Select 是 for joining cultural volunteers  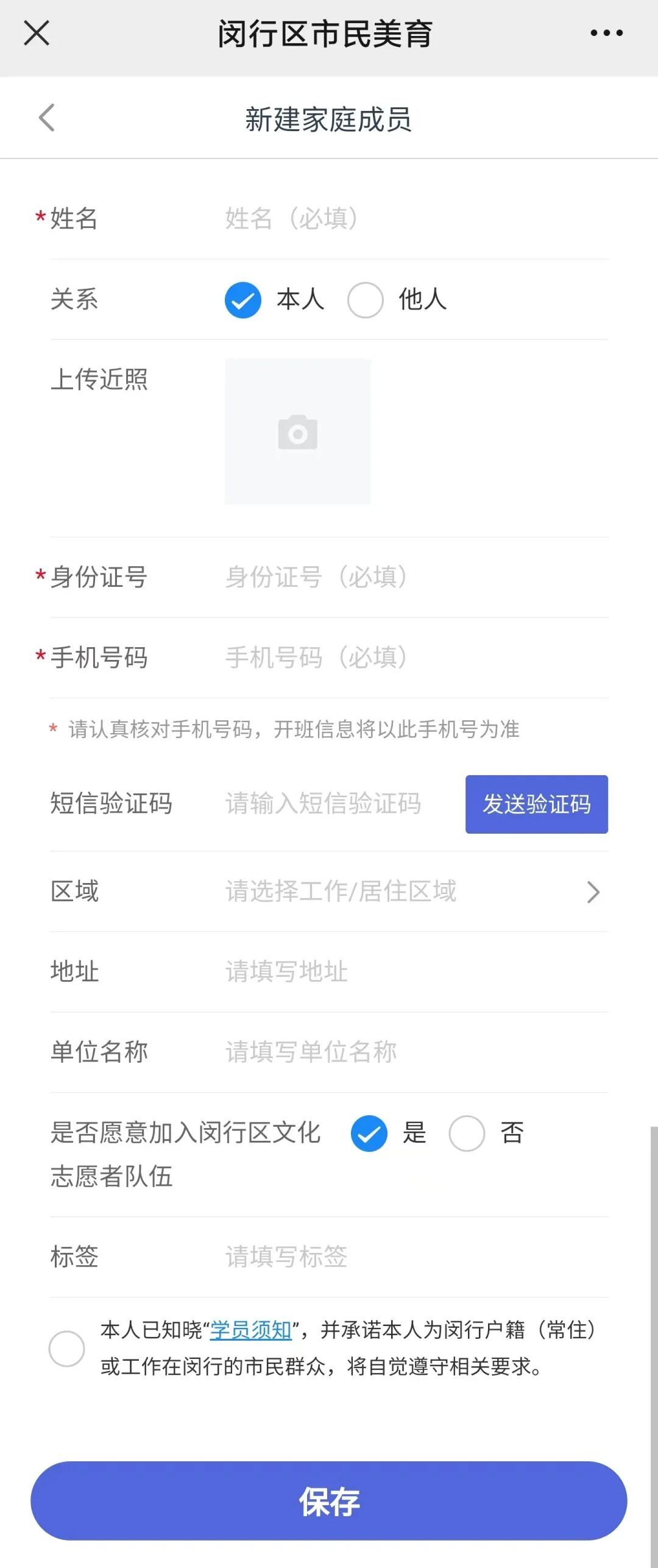[x=369, y=1133]
